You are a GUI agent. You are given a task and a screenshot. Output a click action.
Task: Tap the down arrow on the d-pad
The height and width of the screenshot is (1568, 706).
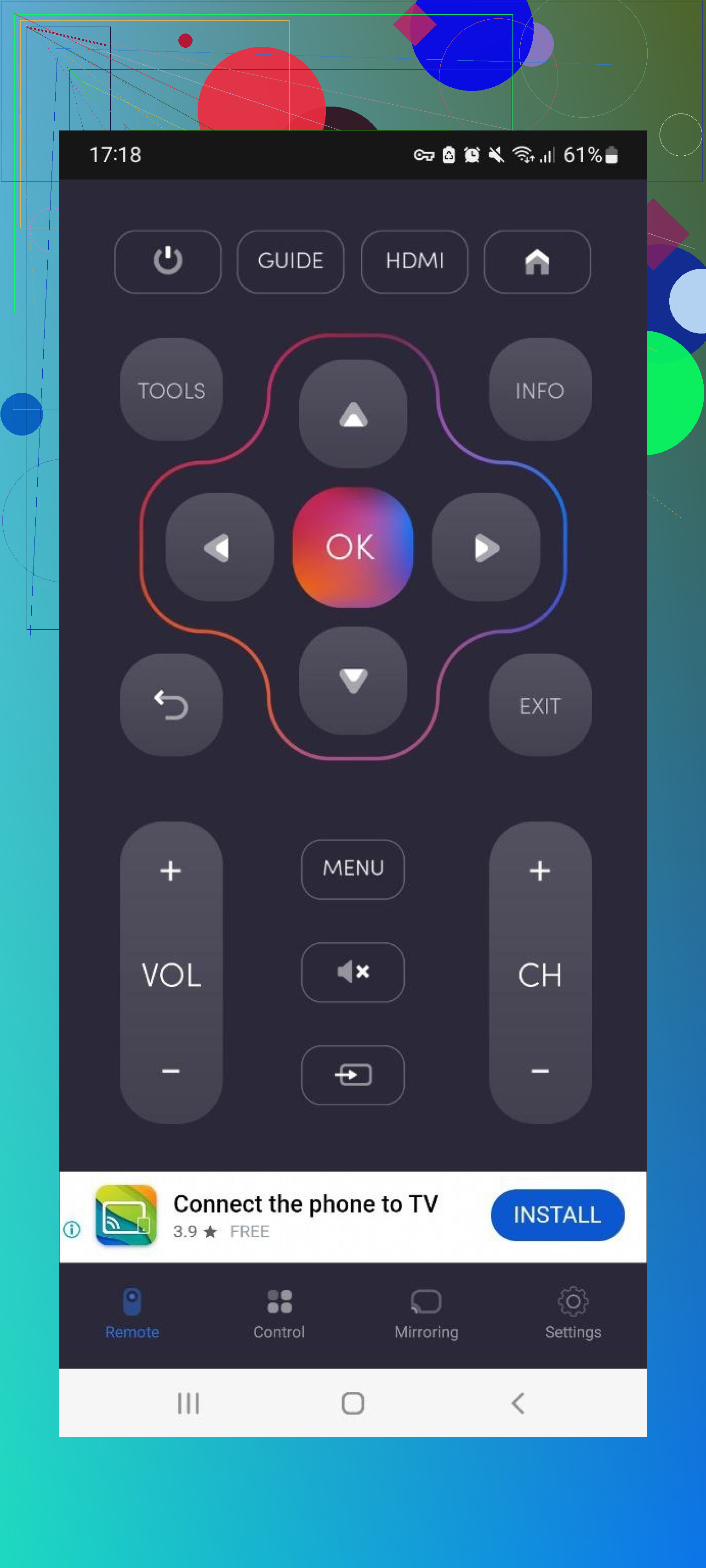[x=353, y=680]
